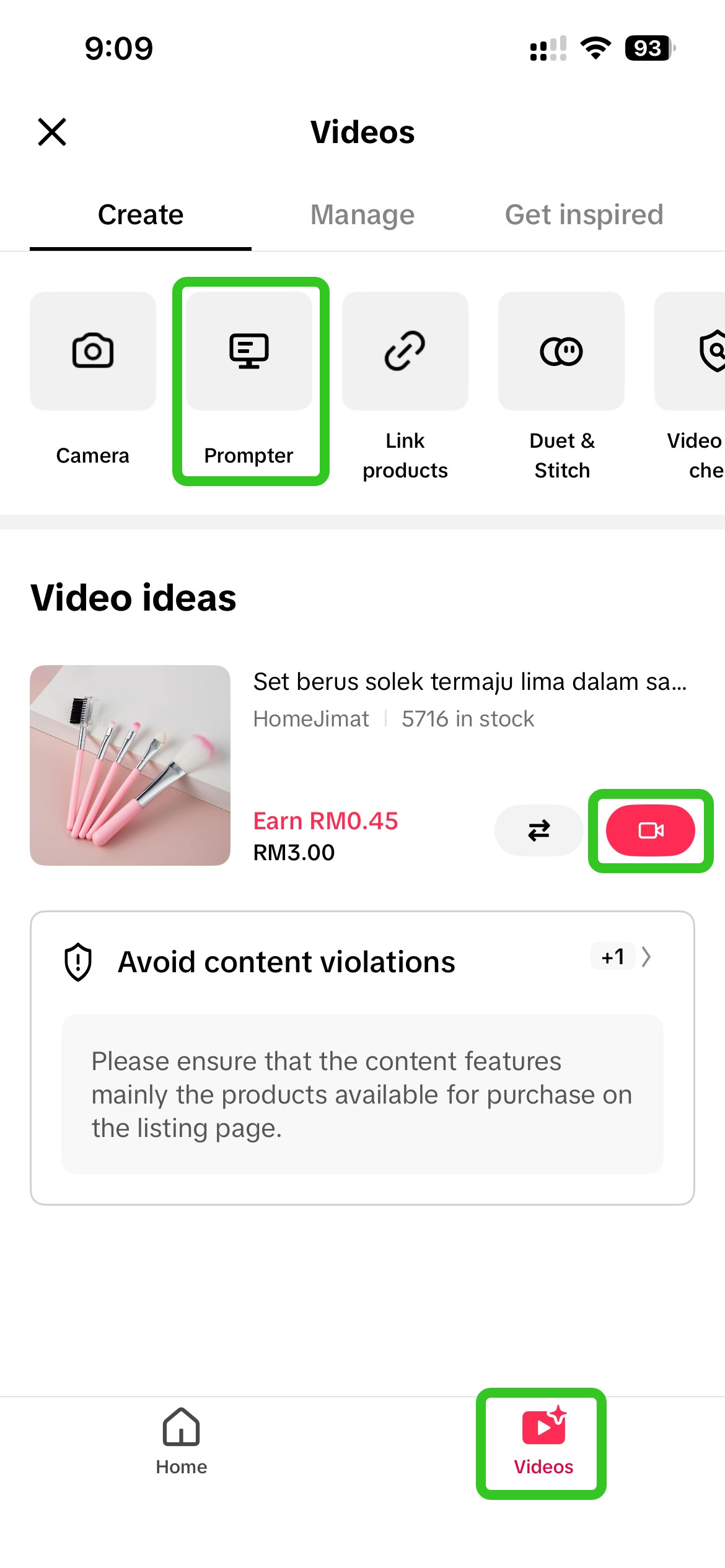Select the Create tab
Screen dimensions: 725x1568
141,215
